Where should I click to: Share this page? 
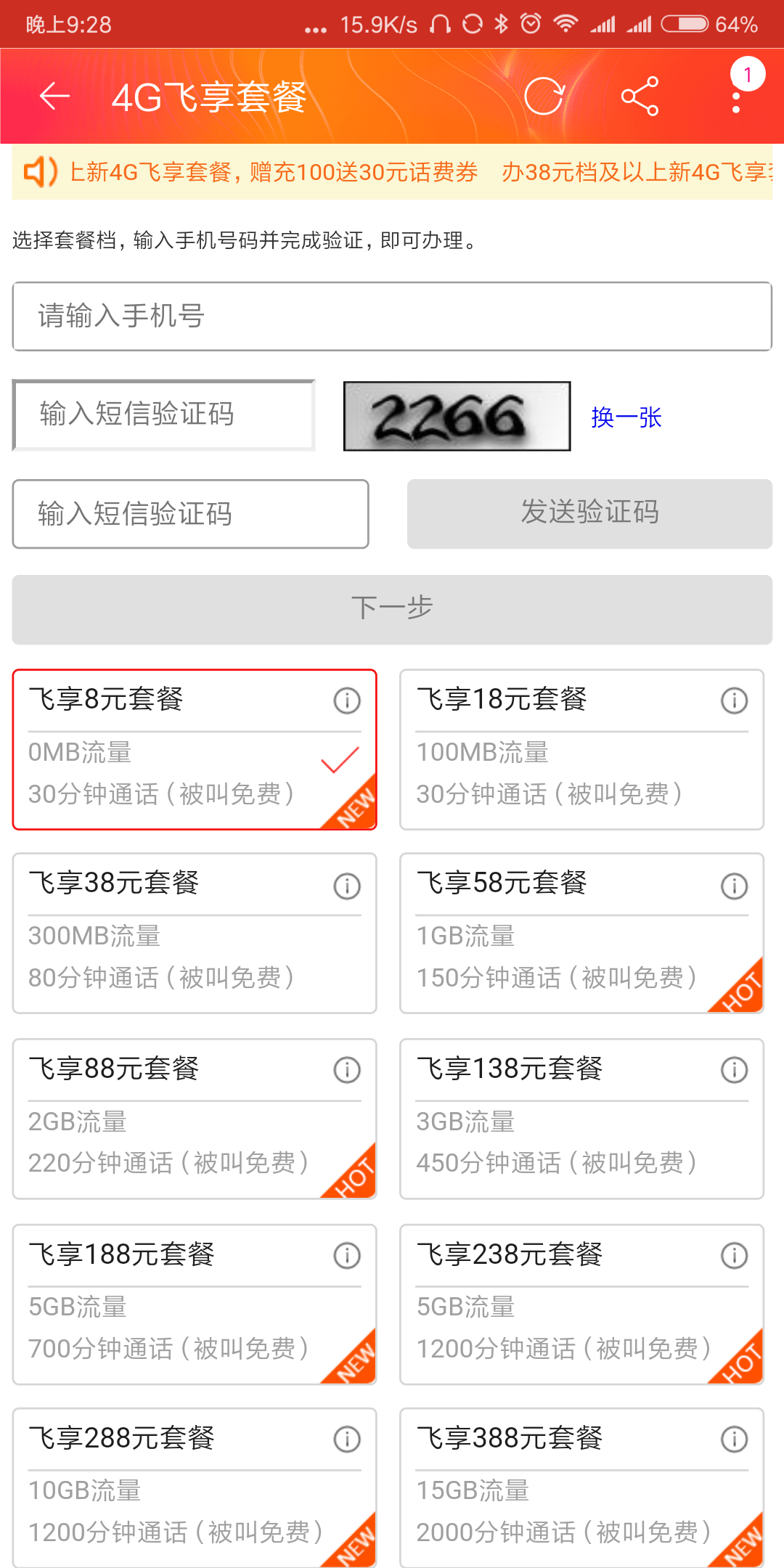coord(640,96)
